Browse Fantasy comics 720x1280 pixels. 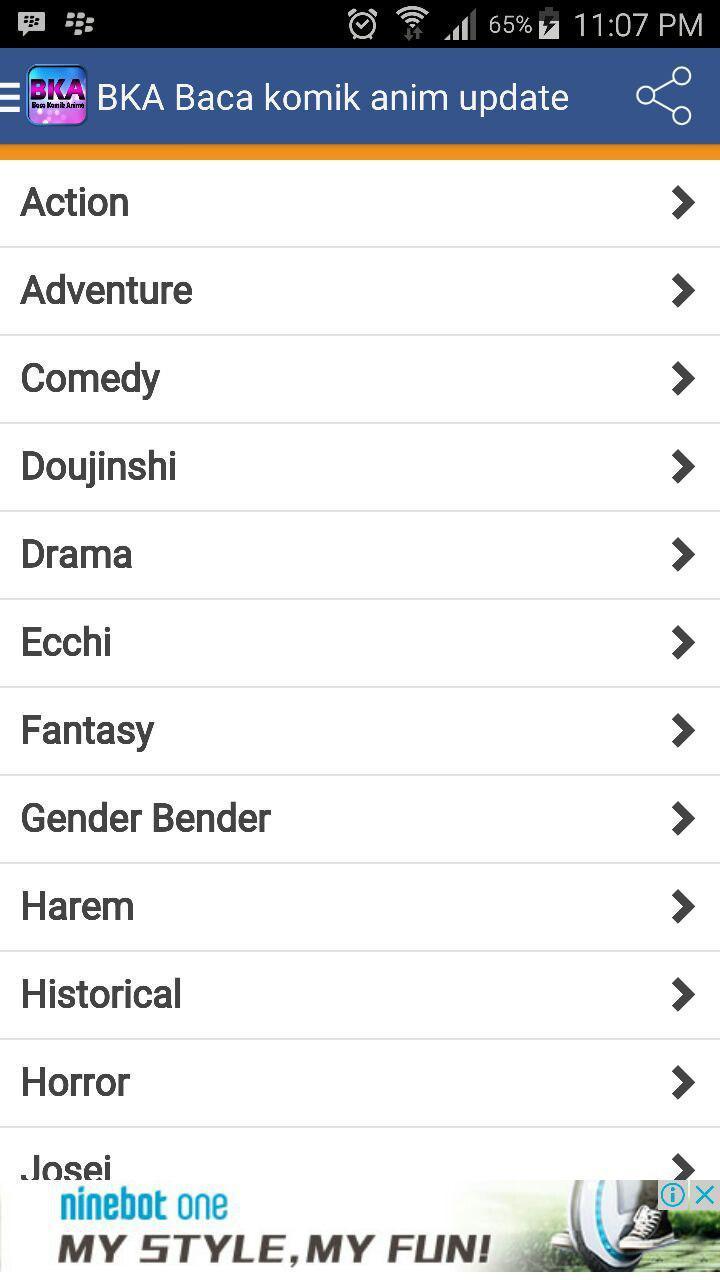coord(360,731)
